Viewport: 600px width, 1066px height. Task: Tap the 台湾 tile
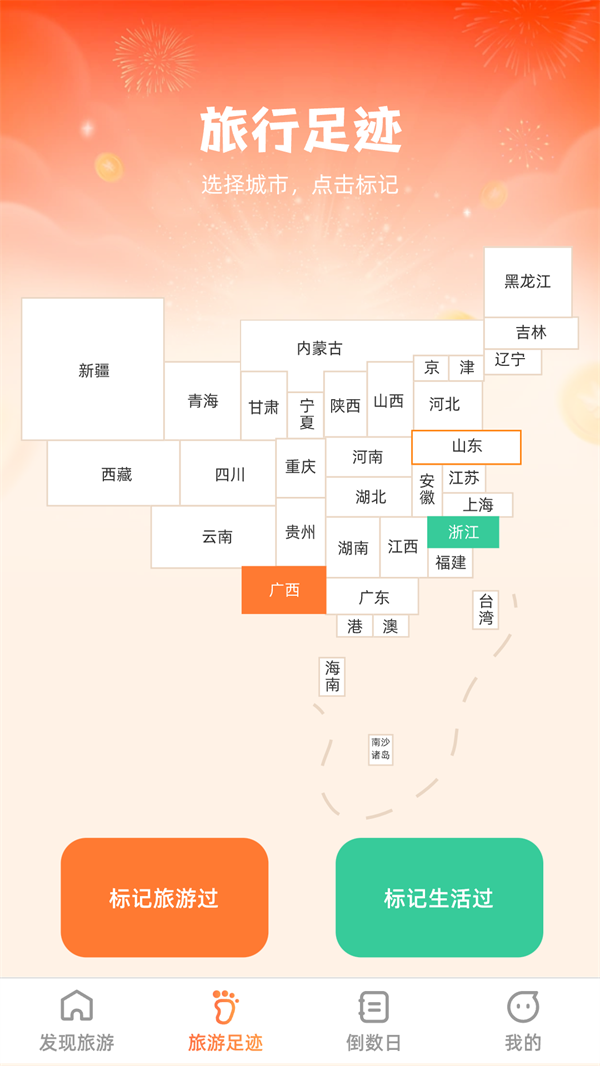click(486, 609)
